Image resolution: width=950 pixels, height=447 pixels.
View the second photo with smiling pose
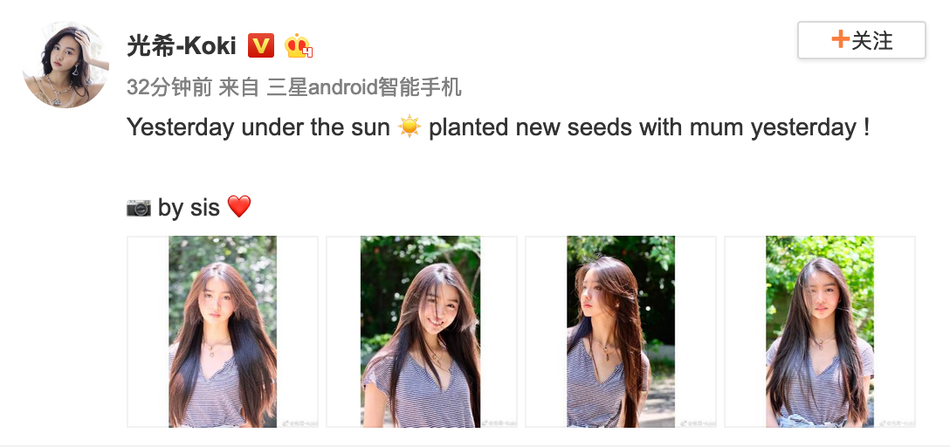tap(421, 331)
